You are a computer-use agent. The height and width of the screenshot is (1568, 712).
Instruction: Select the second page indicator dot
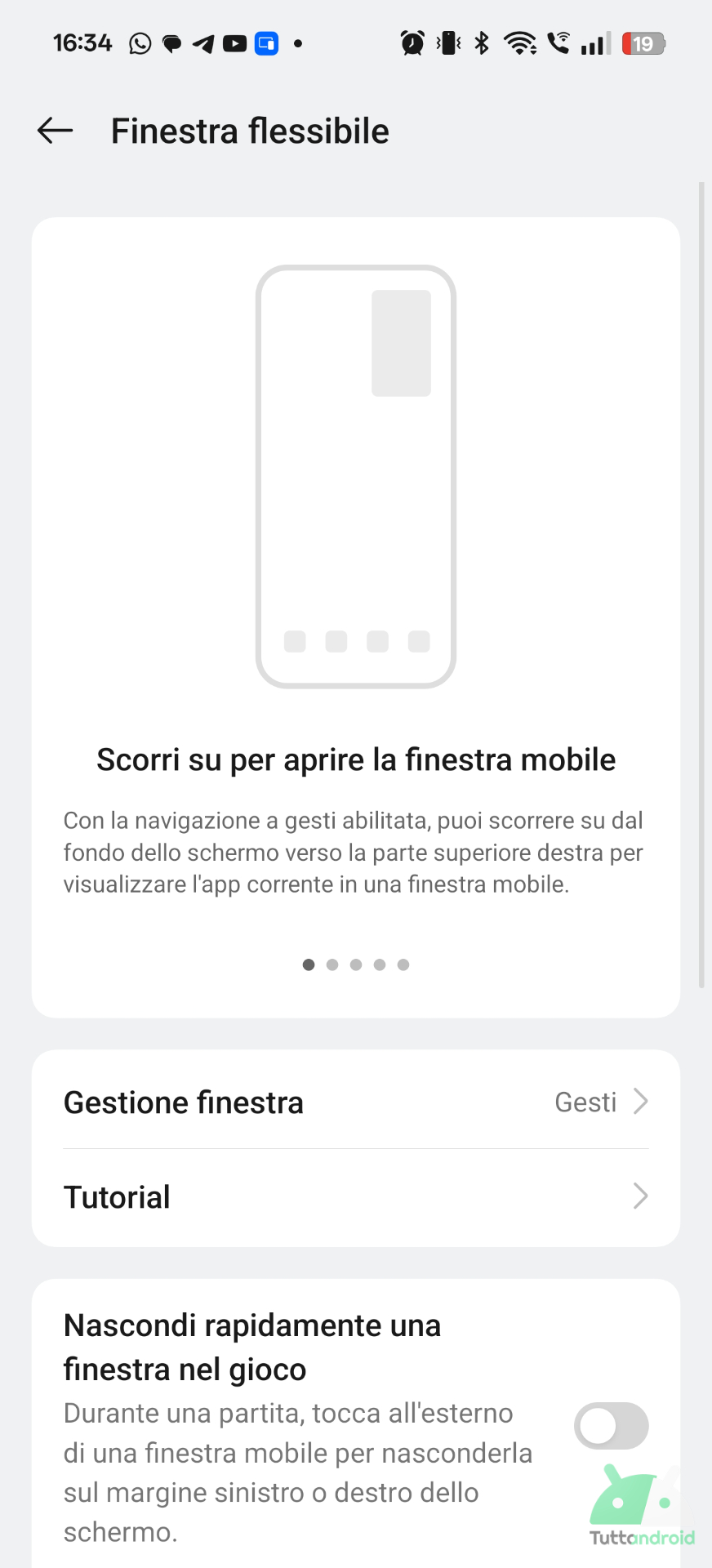pos(332,964)
